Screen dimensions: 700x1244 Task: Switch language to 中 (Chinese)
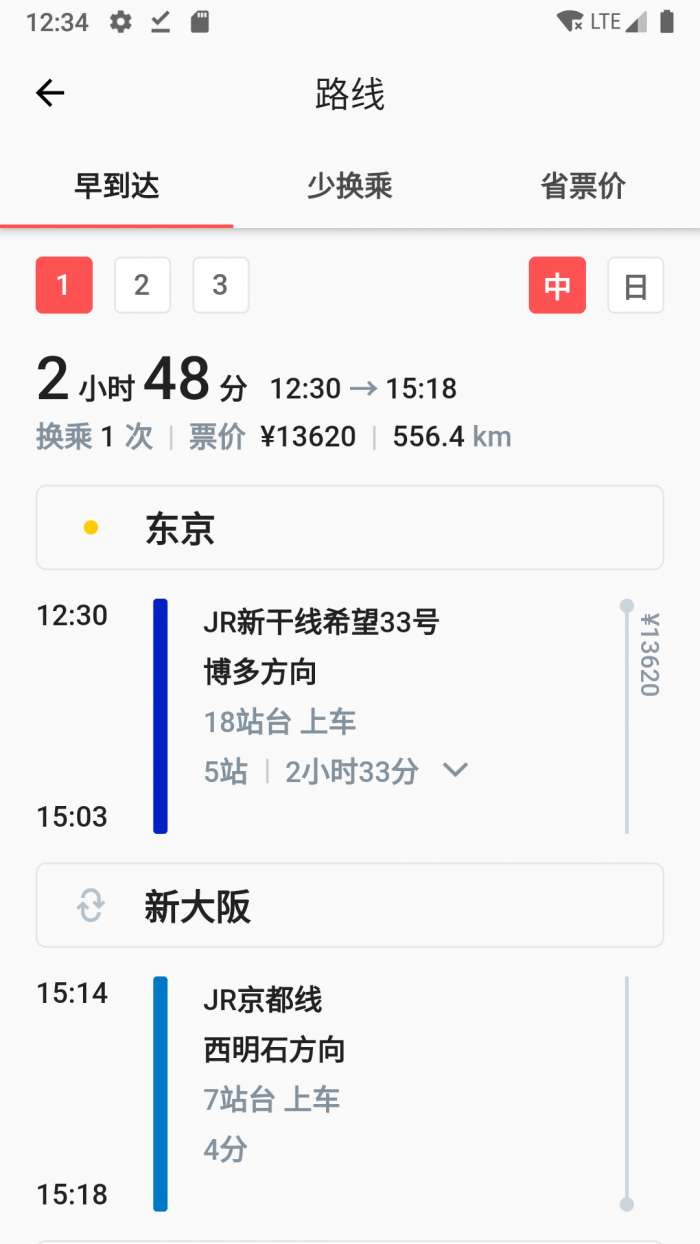[557, 286]
